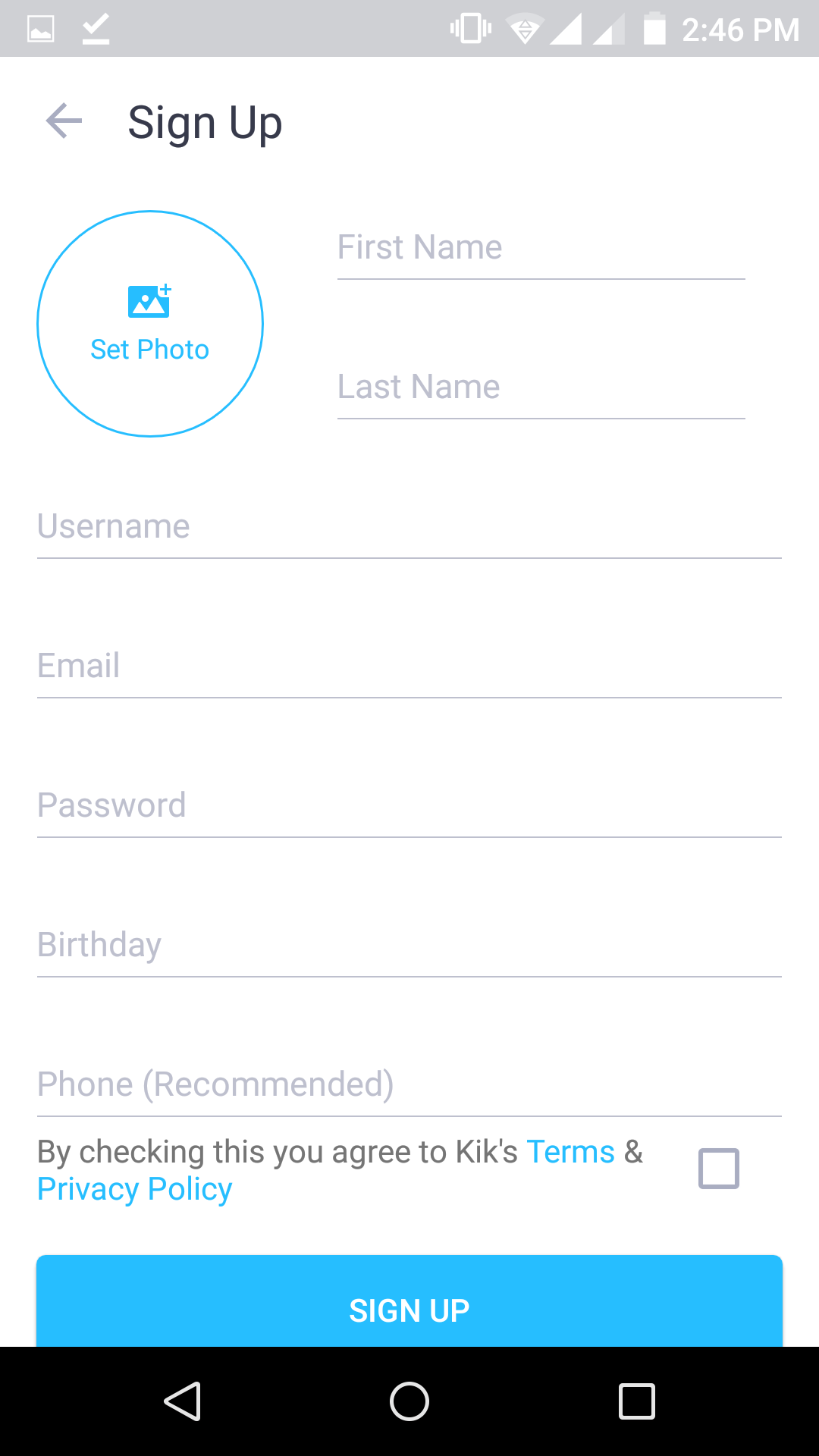
Task: Focus the Email field
Action: tap(409, 667)
